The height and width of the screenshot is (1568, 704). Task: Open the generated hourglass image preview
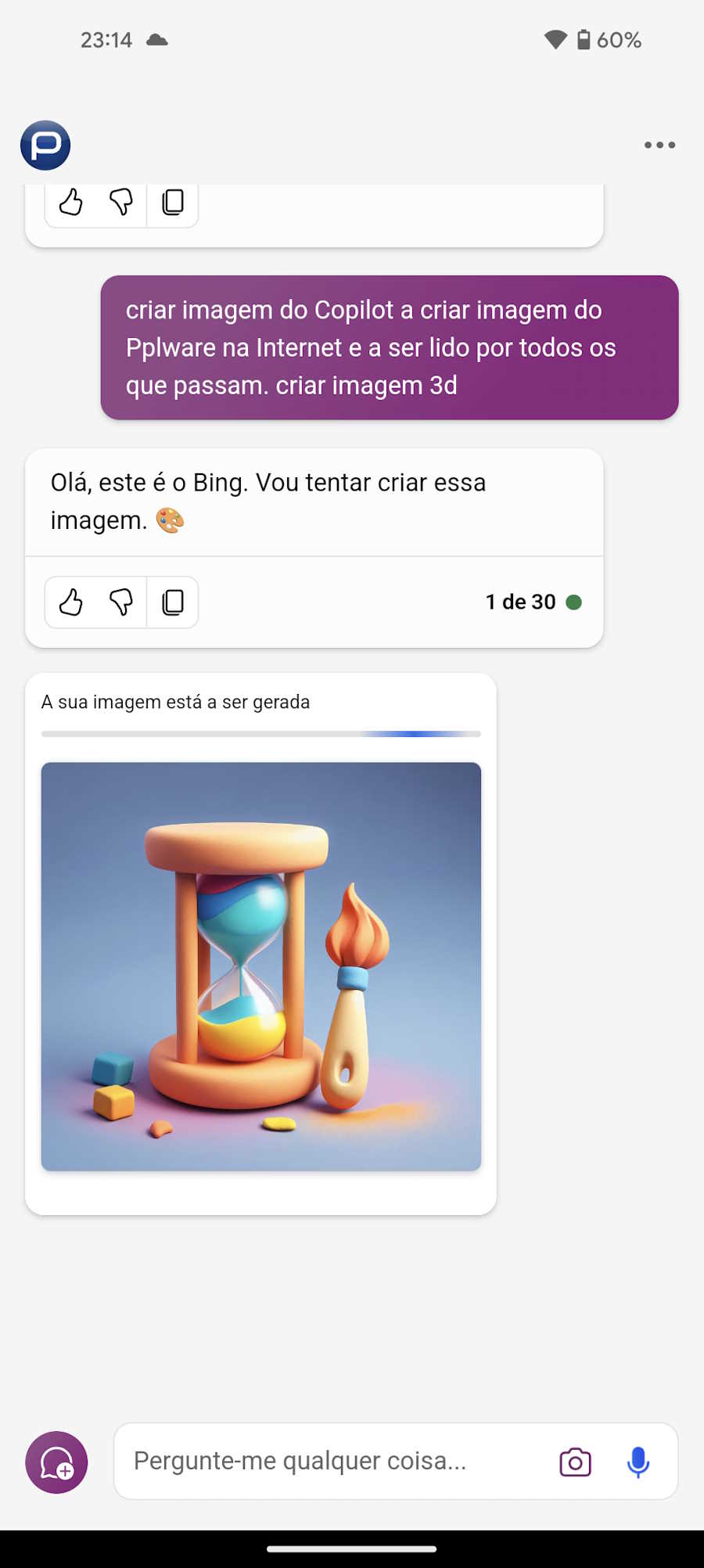[x=261, y=966]
